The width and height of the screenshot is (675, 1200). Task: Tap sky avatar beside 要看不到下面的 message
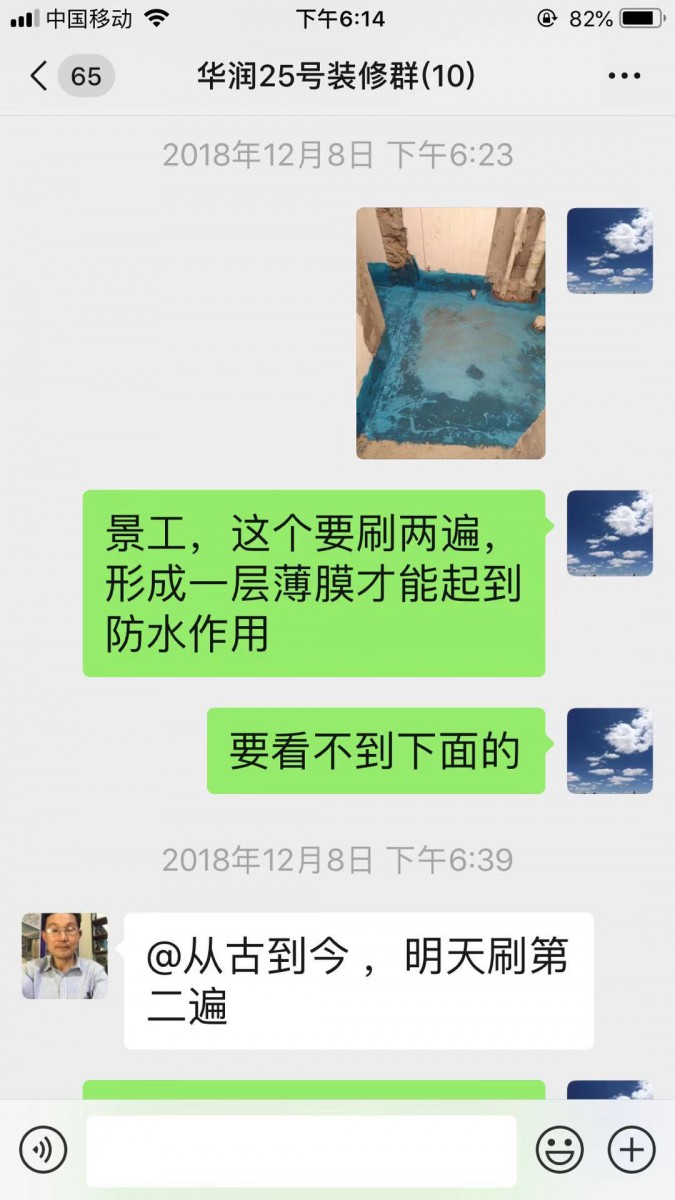coord(610,751)
